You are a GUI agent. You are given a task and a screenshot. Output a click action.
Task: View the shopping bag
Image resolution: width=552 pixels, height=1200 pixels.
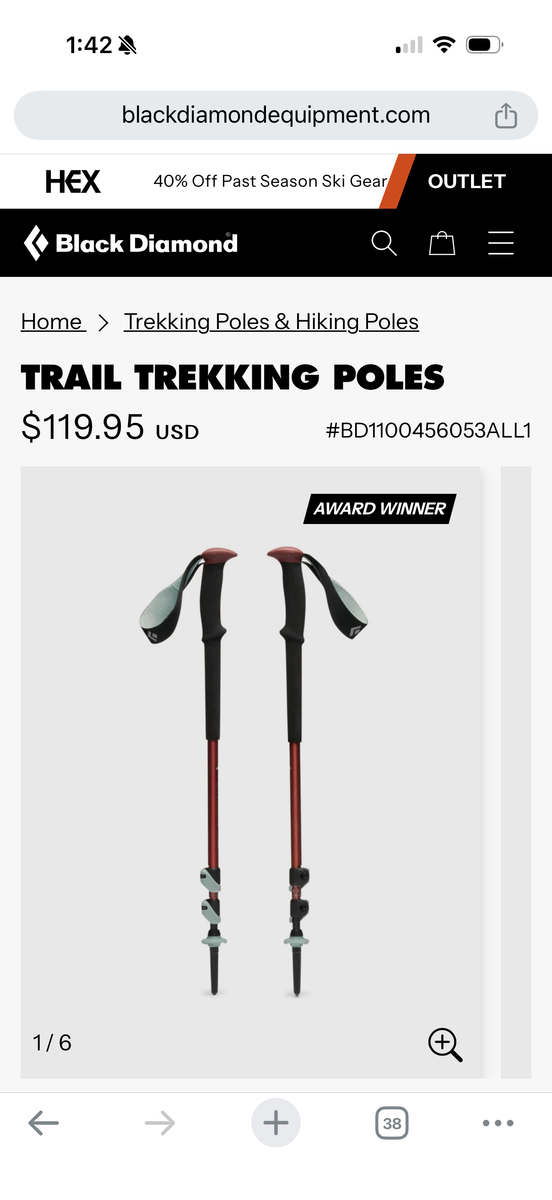[442, 243]
